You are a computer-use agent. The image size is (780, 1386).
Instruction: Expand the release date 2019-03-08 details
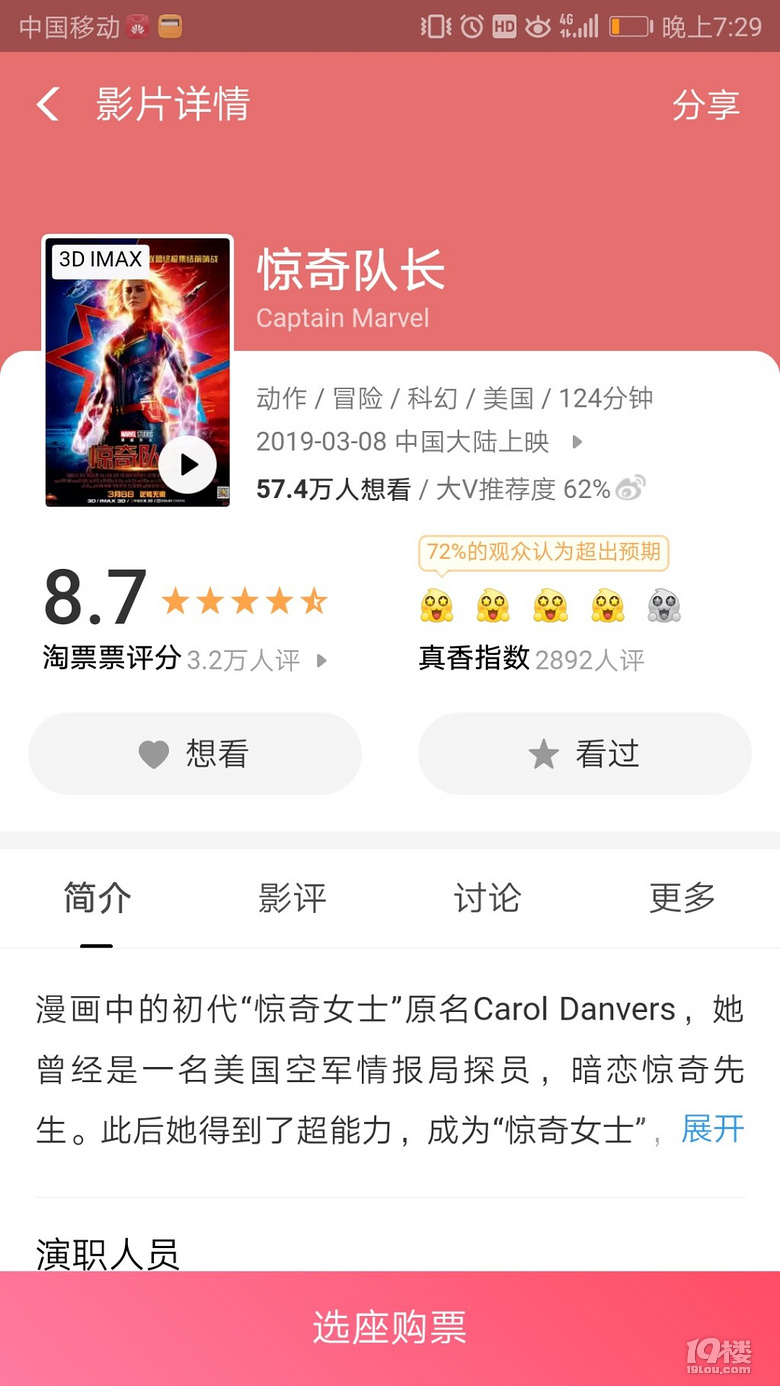(579, 441)
